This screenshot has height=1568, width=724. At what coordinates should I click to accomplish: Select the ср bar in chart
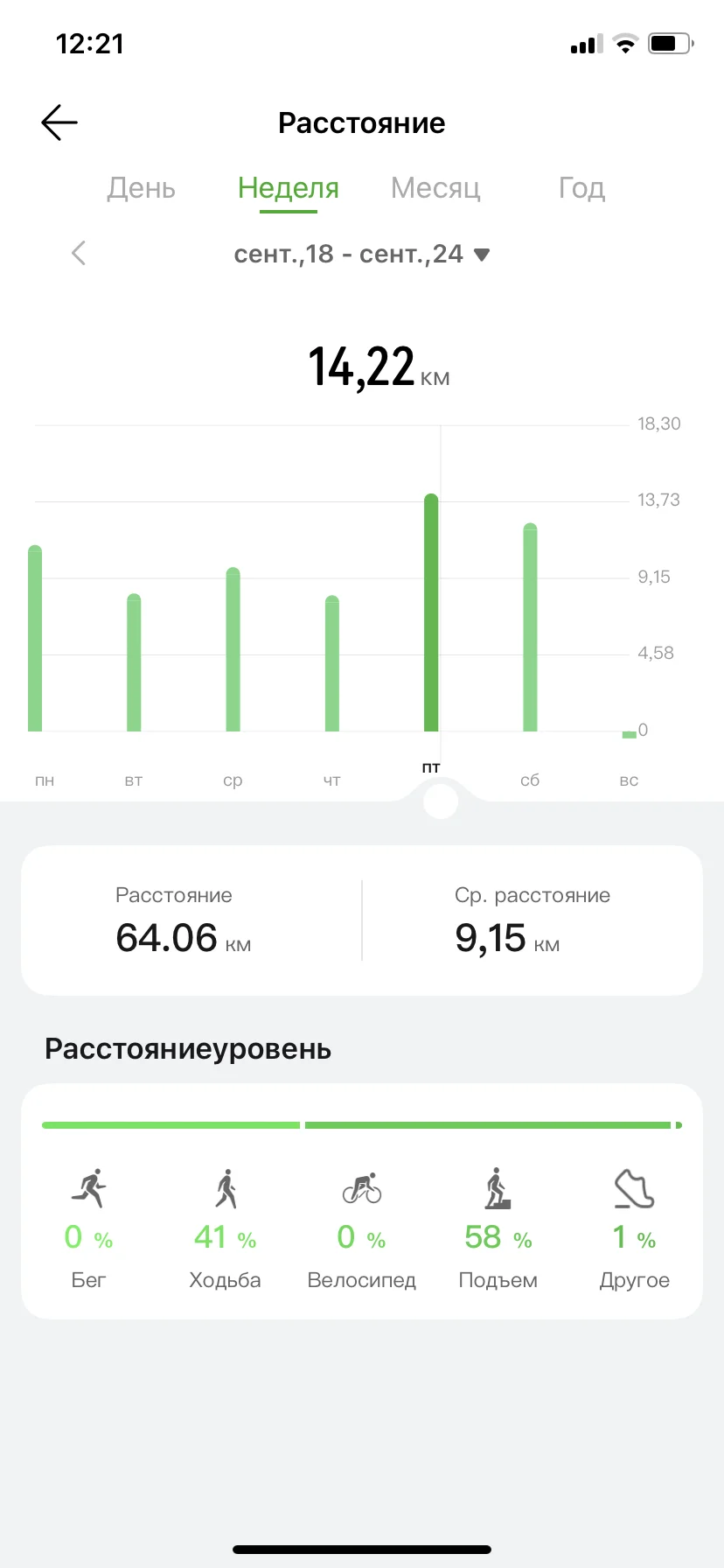pos(233,649)
